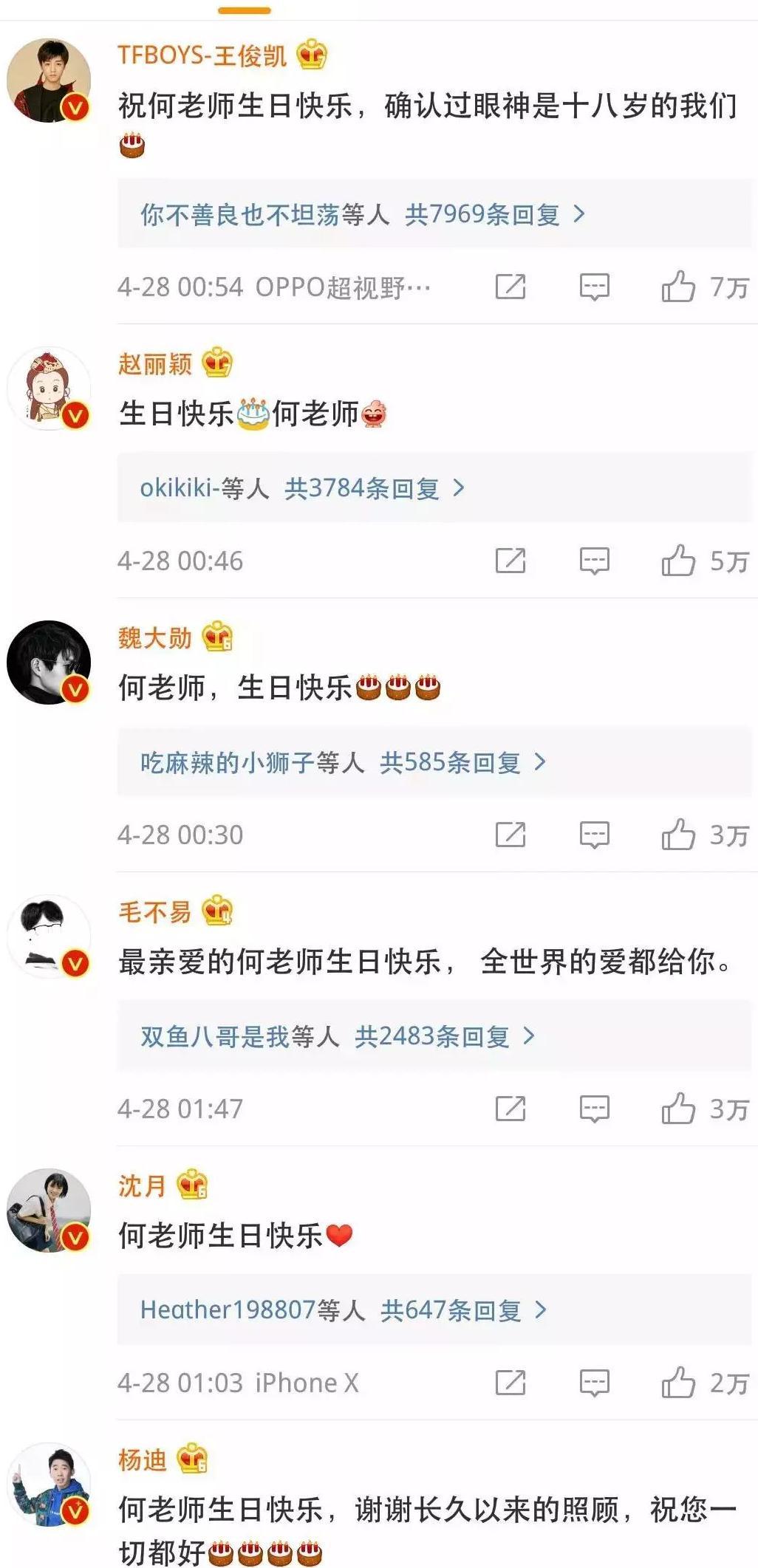Repost 沈月's comment
Viewport: 758px width, 1568px height.
(510, 1383)
